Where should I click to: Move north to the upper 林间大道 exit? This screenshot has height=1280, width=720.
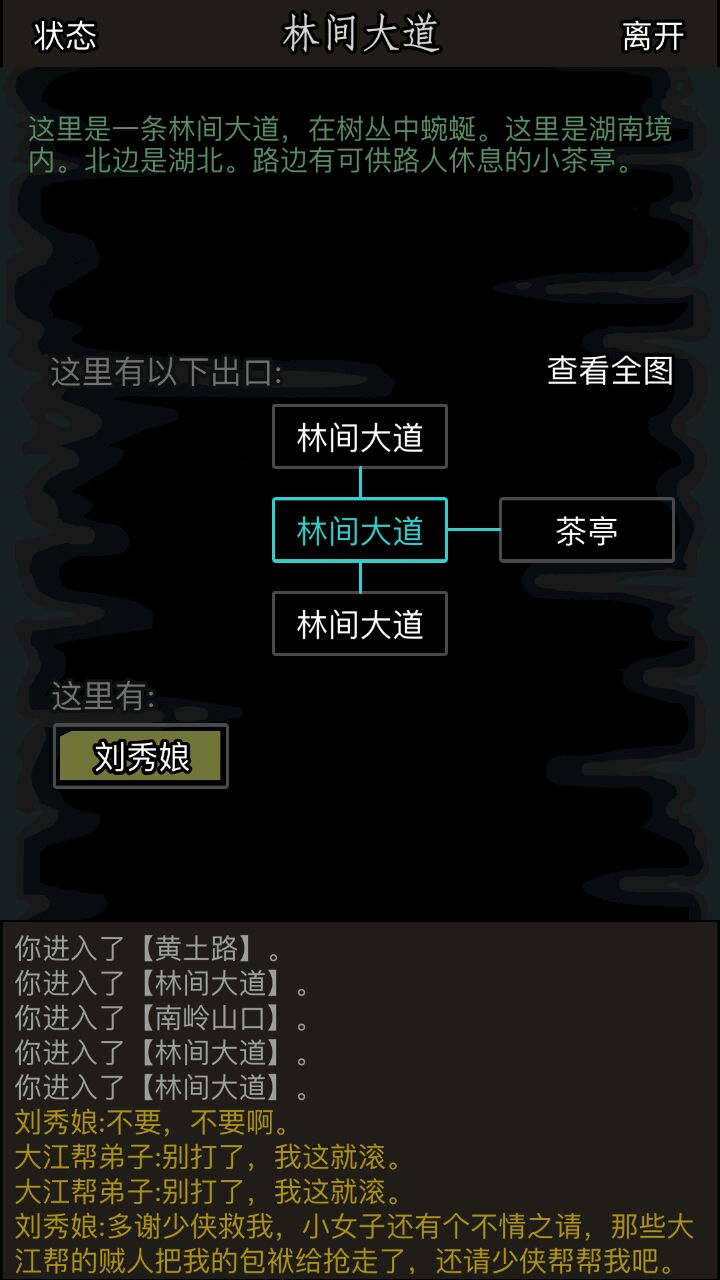tap(360, 437)
